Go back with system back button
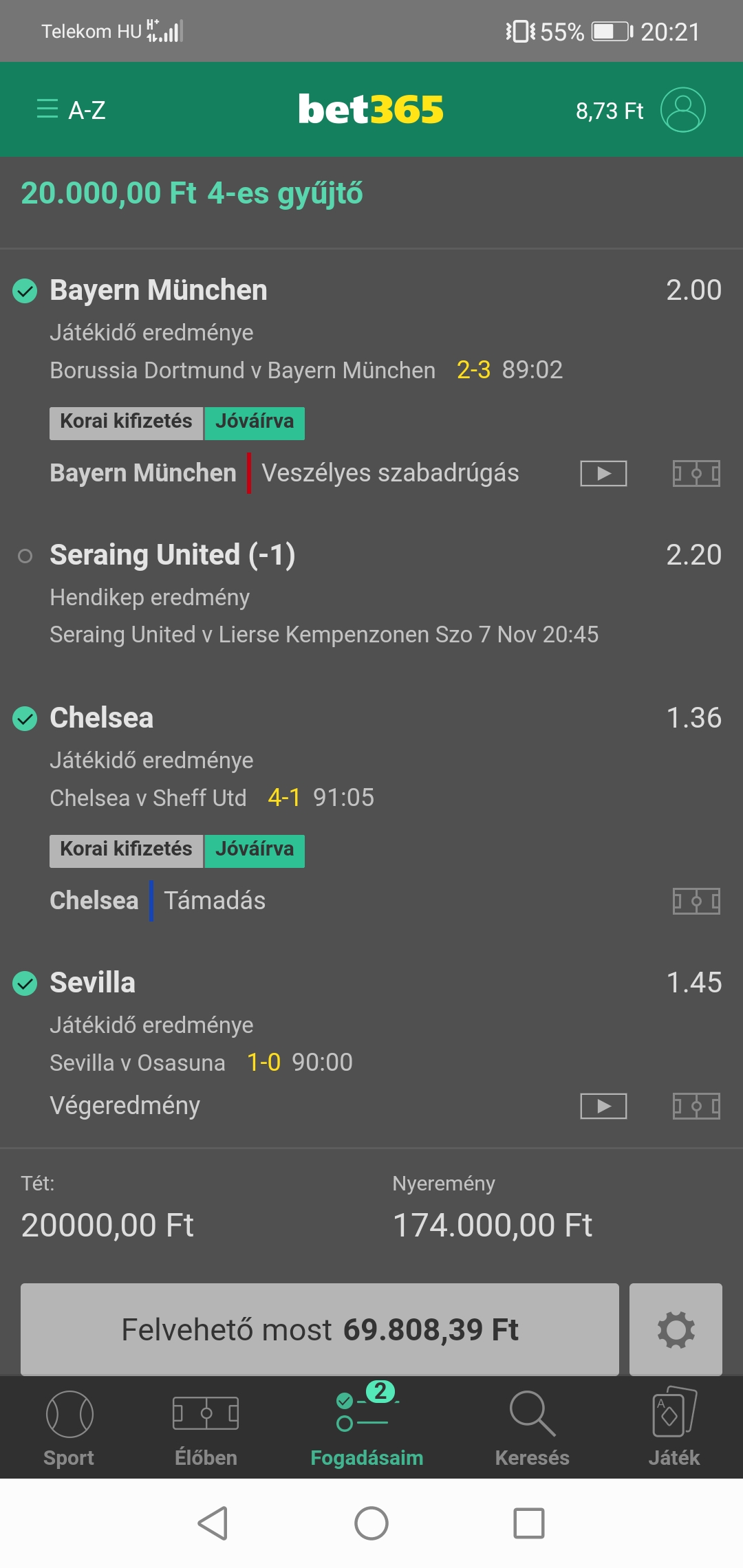Image resolution: width=743 pixels, height=1568 pixels. coord(213,1523)
